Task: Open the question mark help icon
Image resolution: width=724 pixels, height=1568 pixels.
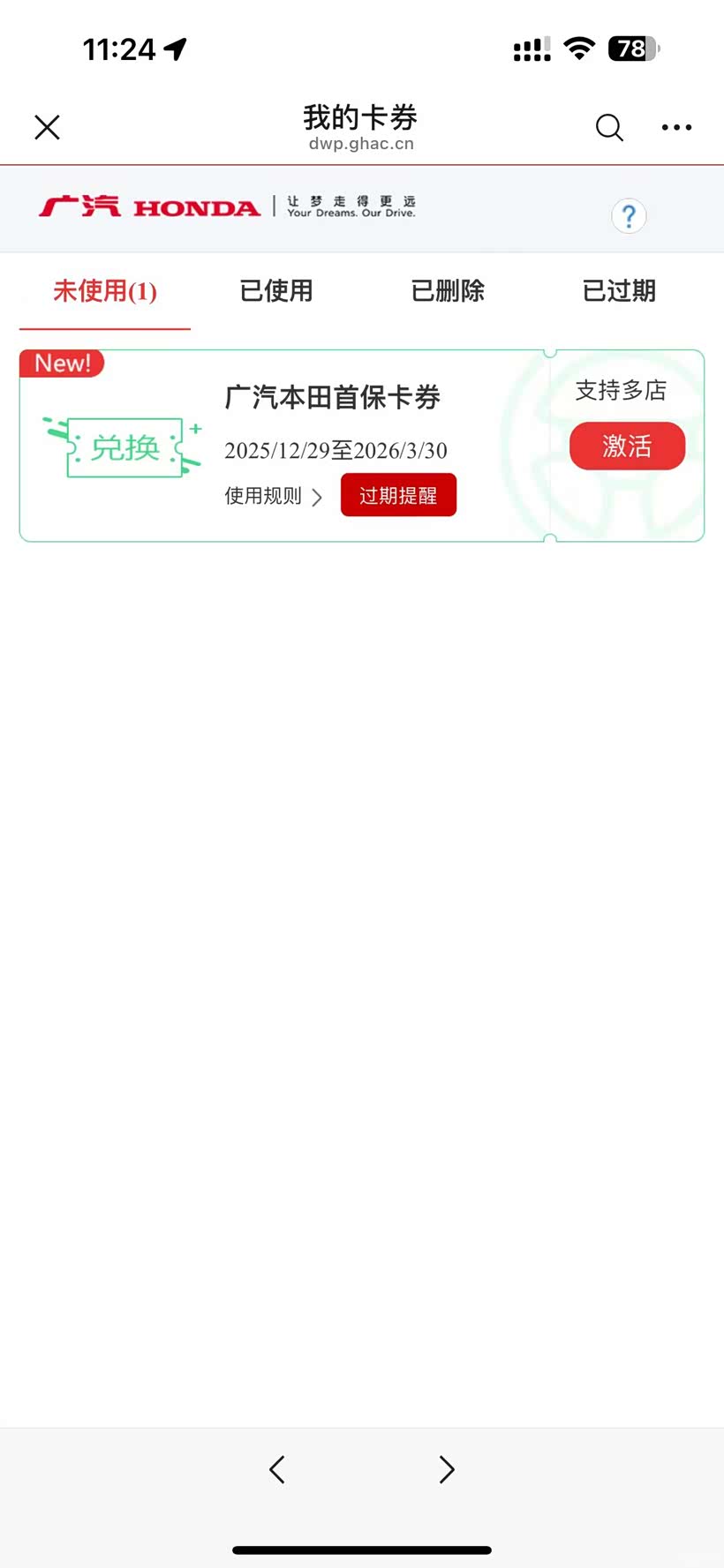Action: tap(629, 216)
